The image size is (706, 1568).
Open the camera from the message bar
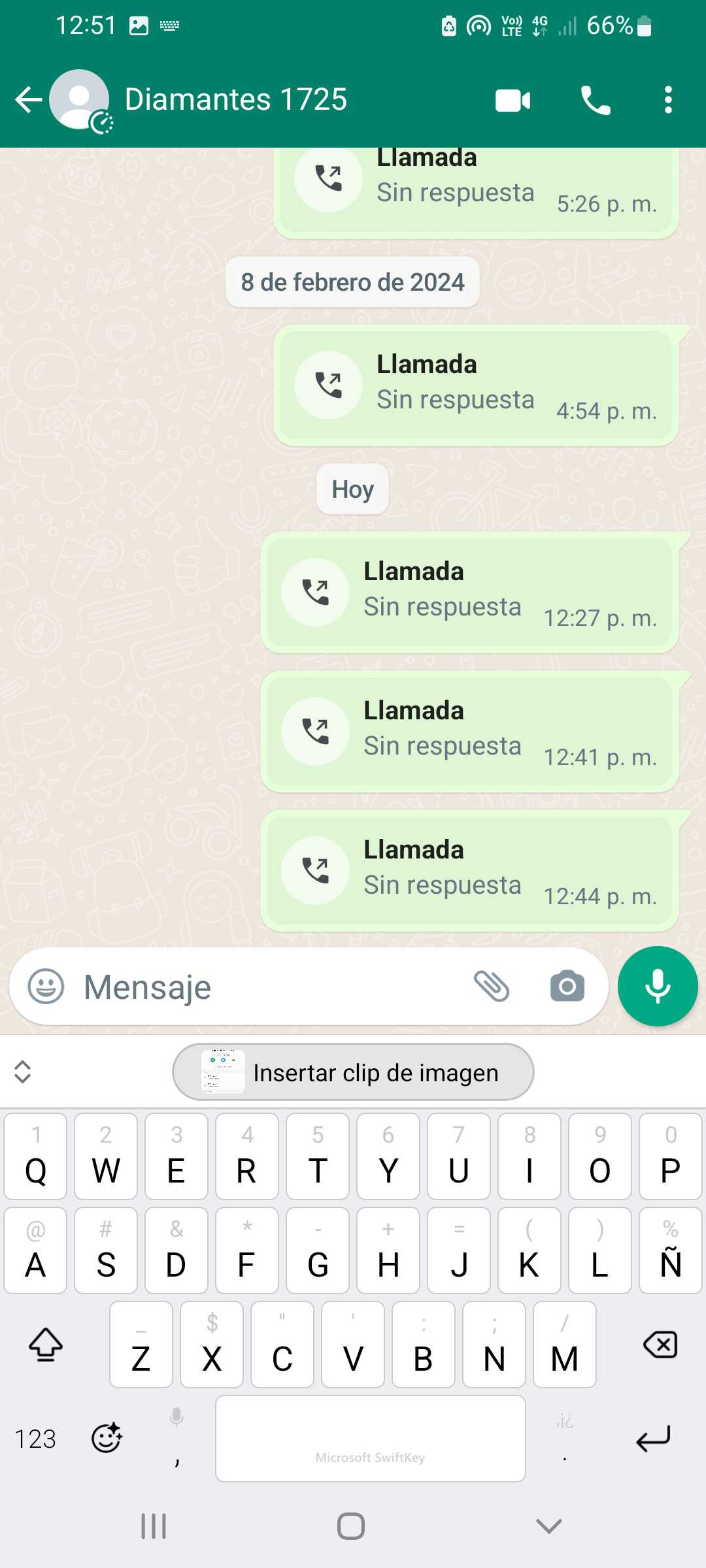567,987
